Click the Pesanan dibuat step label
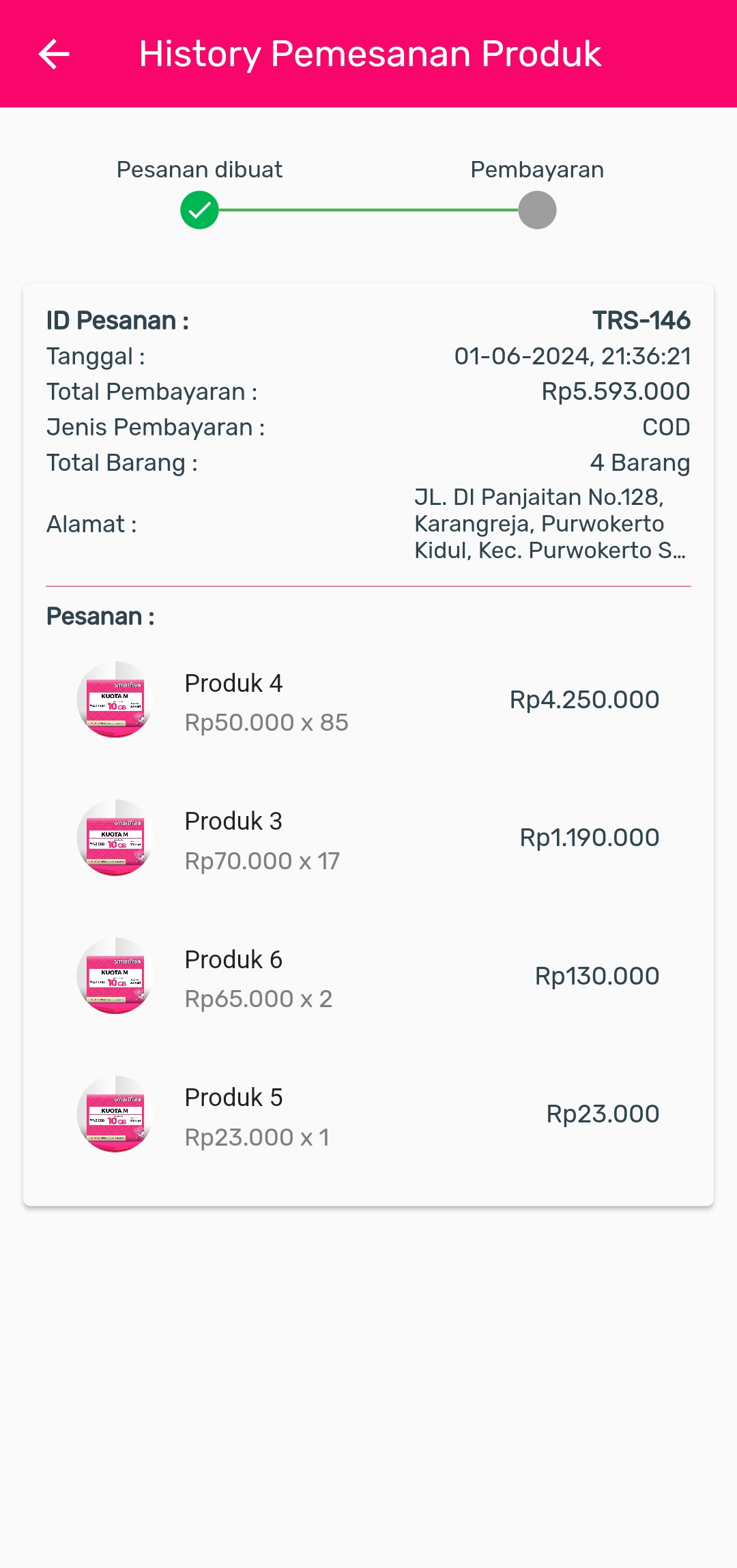 tap(199, 170)
